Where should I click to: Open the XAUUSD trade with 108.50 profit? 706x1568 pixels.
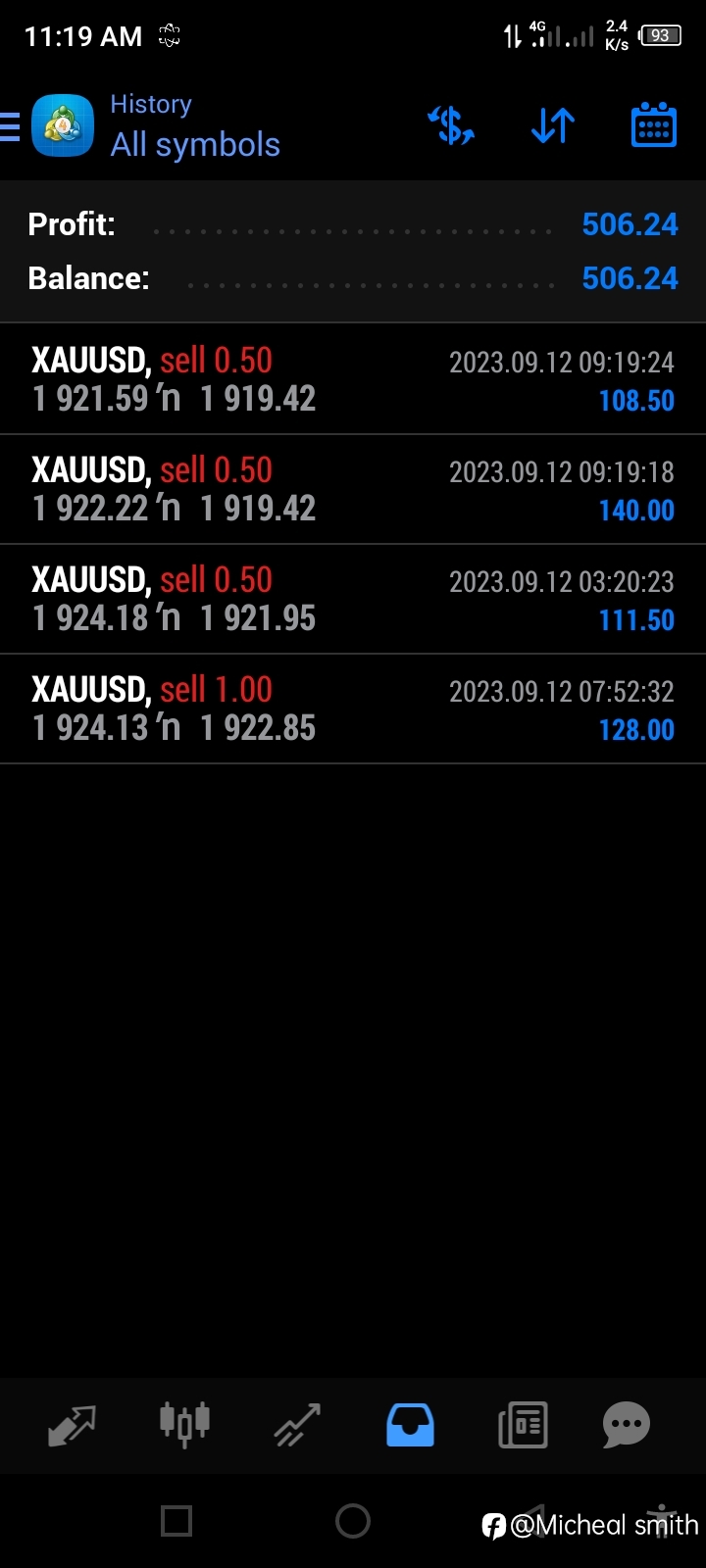353,379
